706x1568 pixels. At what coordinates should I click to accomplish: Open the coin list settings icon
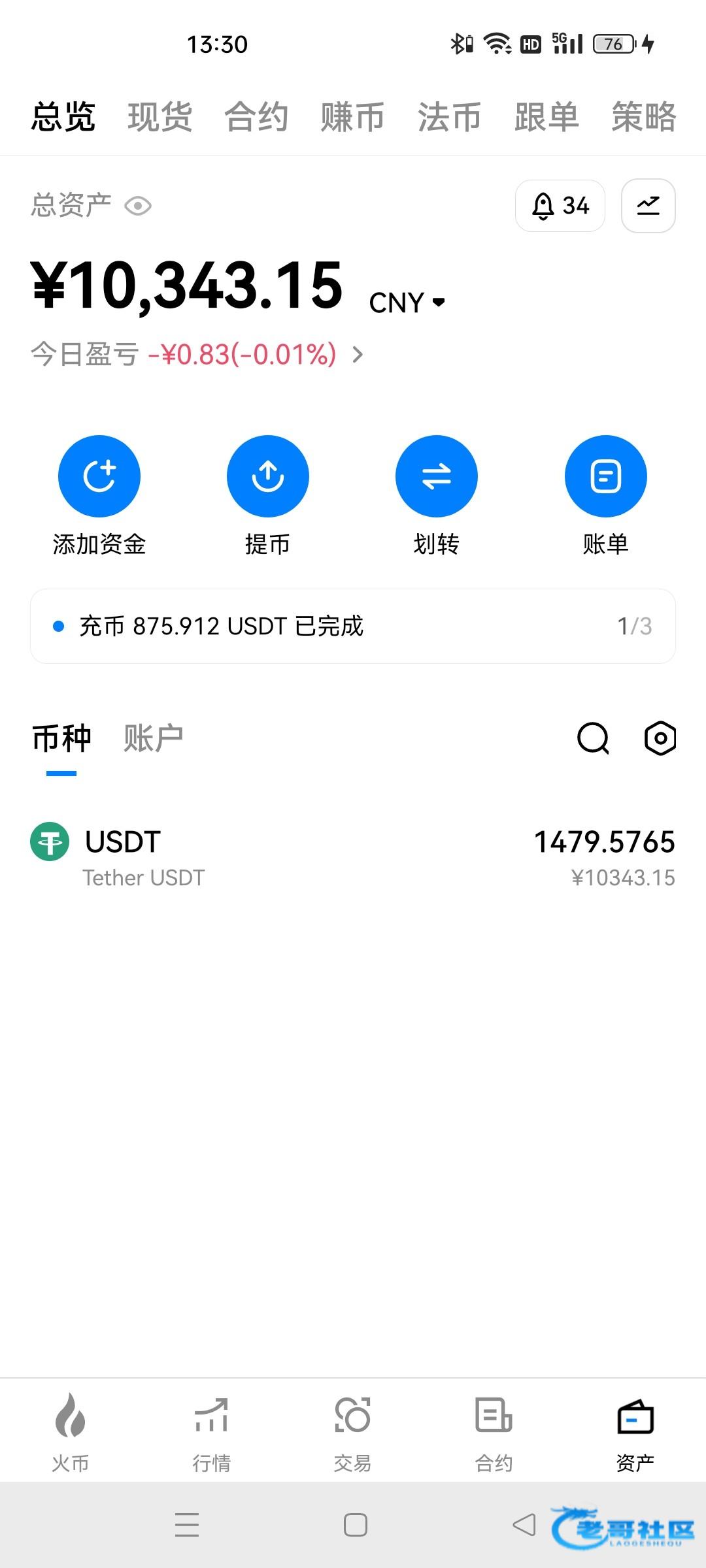[x=660, y=738]
